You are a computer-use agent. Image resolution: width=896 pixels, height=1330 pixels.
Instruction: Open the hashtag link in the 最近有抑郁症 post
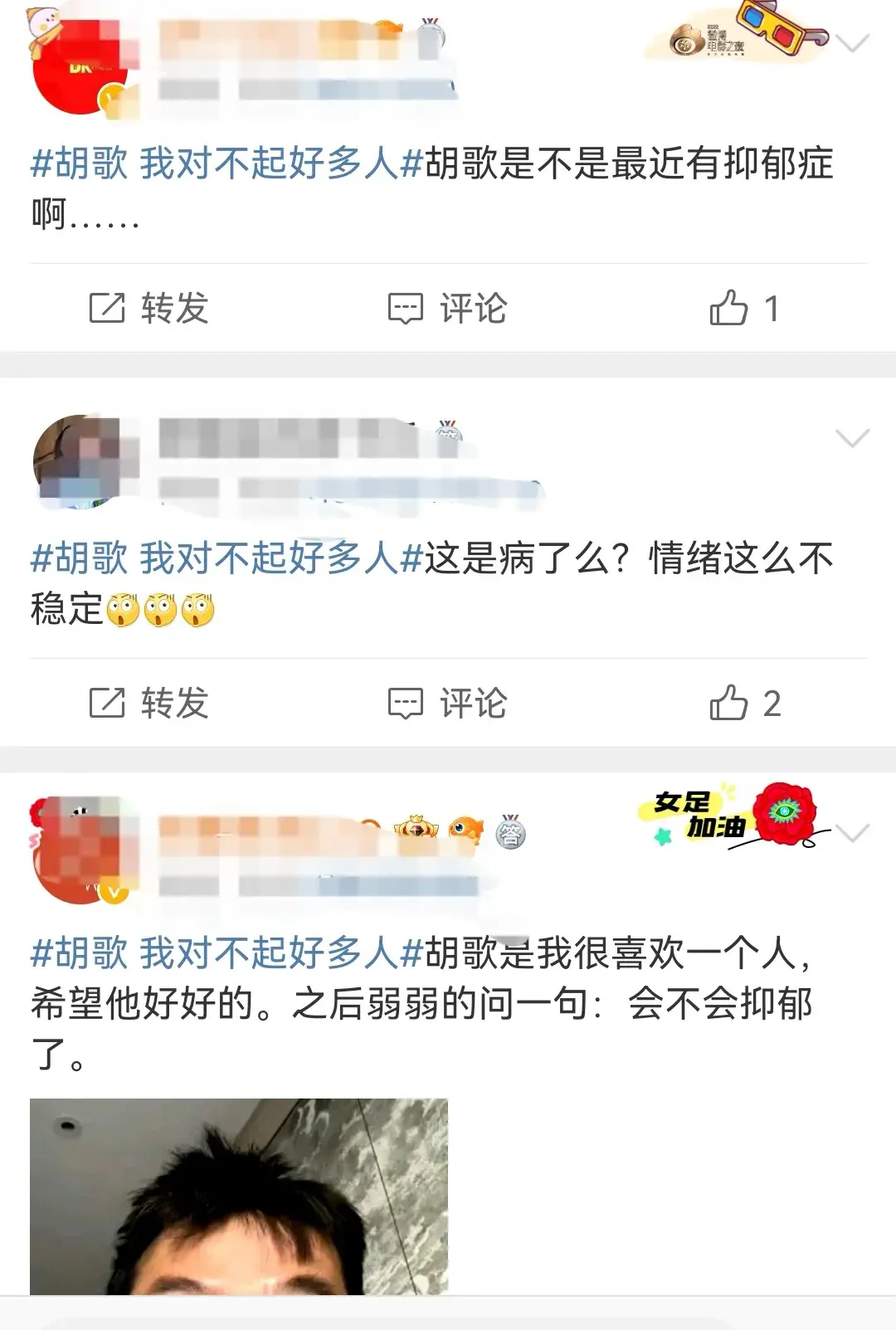click(226, 163)
